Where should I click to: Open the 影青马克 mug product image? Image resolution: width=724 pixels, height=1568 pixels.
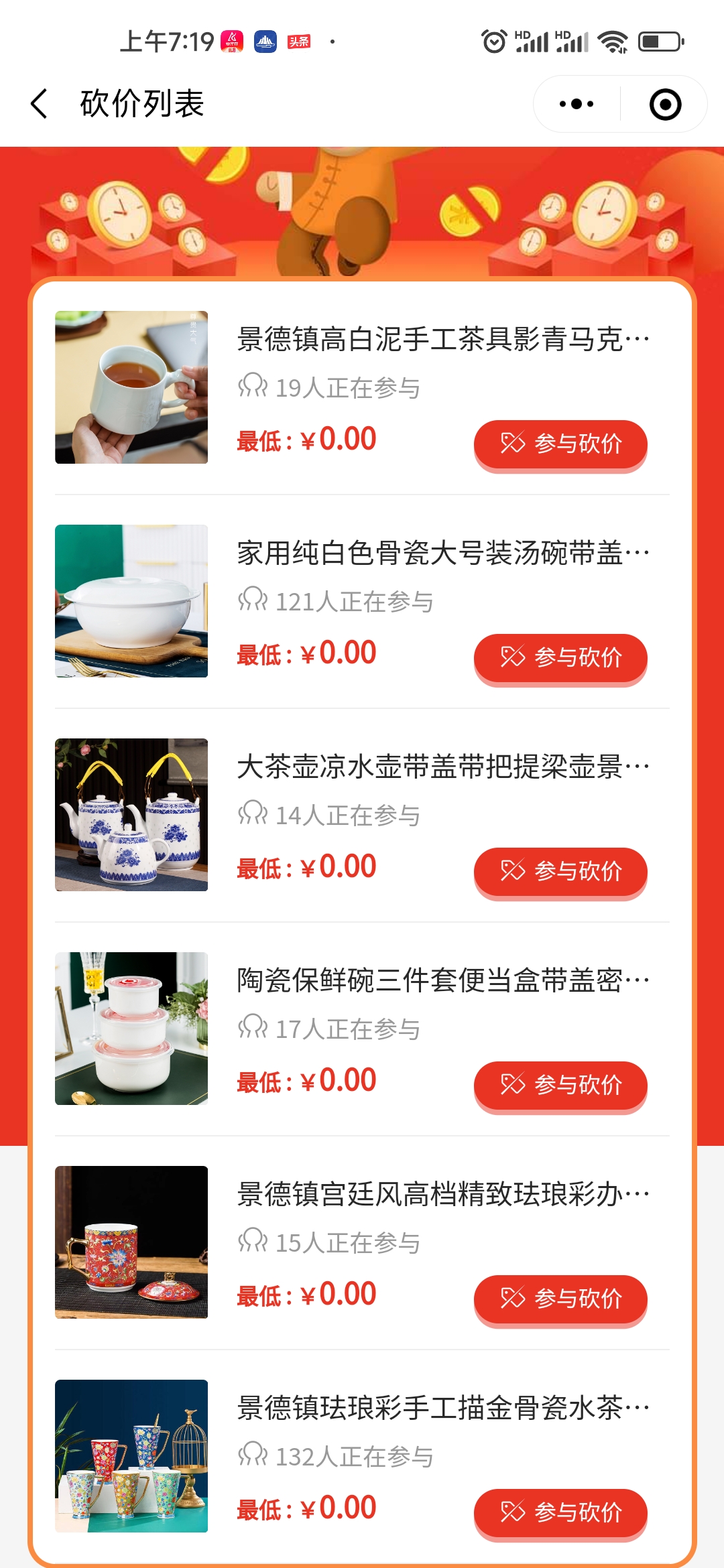[131, 387]
